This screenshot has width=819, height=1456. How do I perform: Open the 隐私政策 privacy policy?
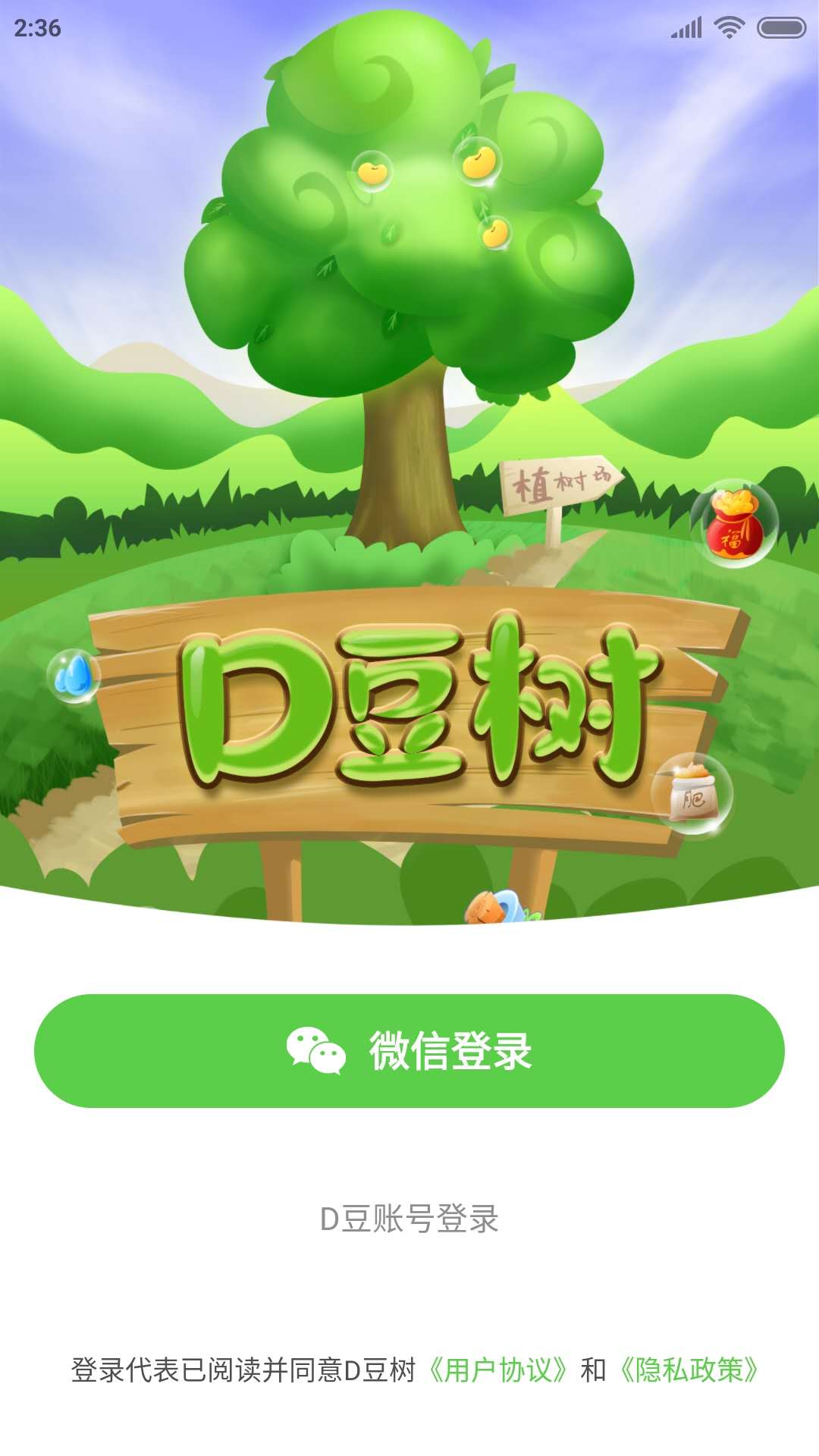click(689, 1370)
